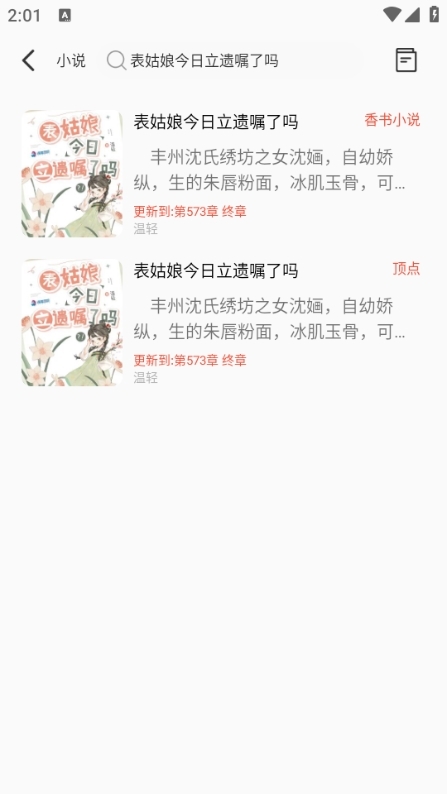The height and width of the screenshot is (794, 447).
Task: Open the novel result from 香书小说
Action: pyautogui.click(x=221, y=173)
